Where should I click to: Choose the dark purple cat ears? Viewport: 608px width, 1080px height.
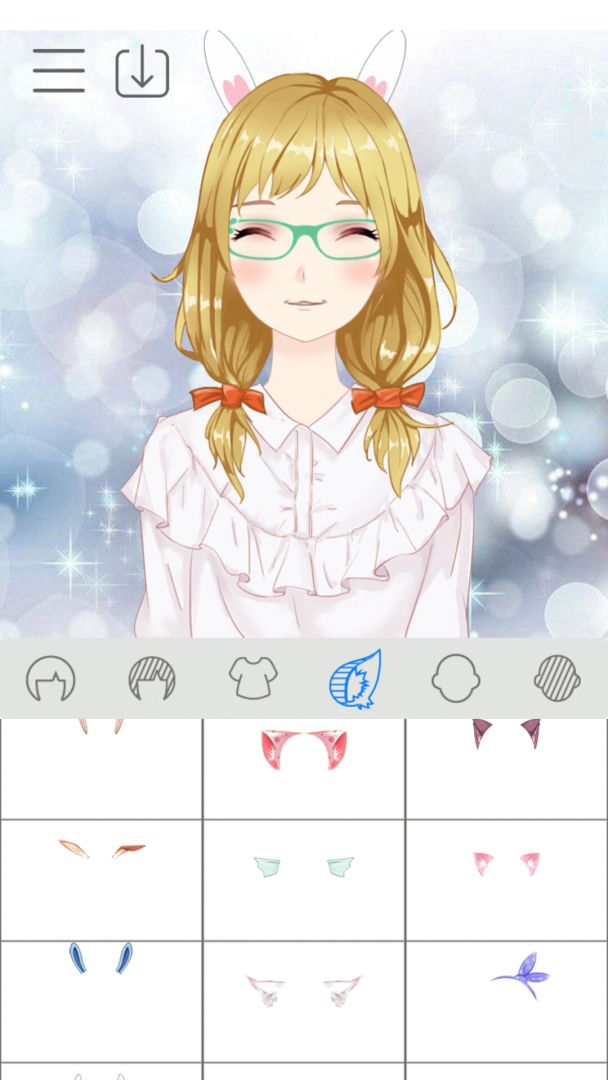pos(506,735)
